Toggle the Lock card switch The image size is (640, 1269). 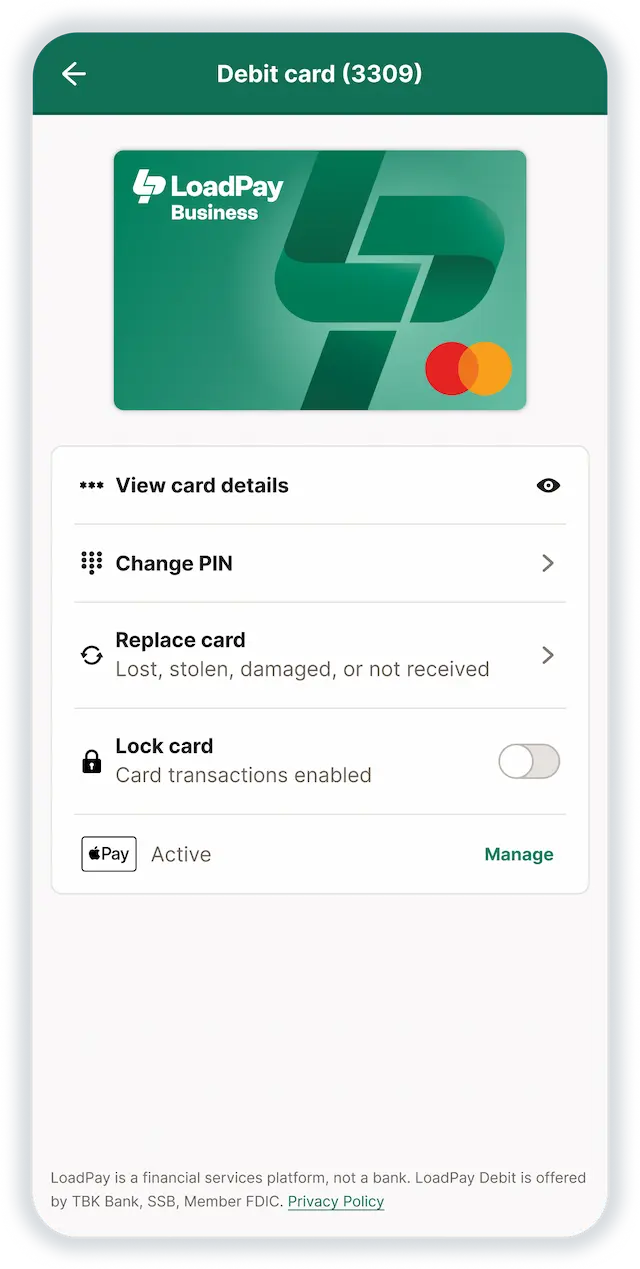click(529, 762)
